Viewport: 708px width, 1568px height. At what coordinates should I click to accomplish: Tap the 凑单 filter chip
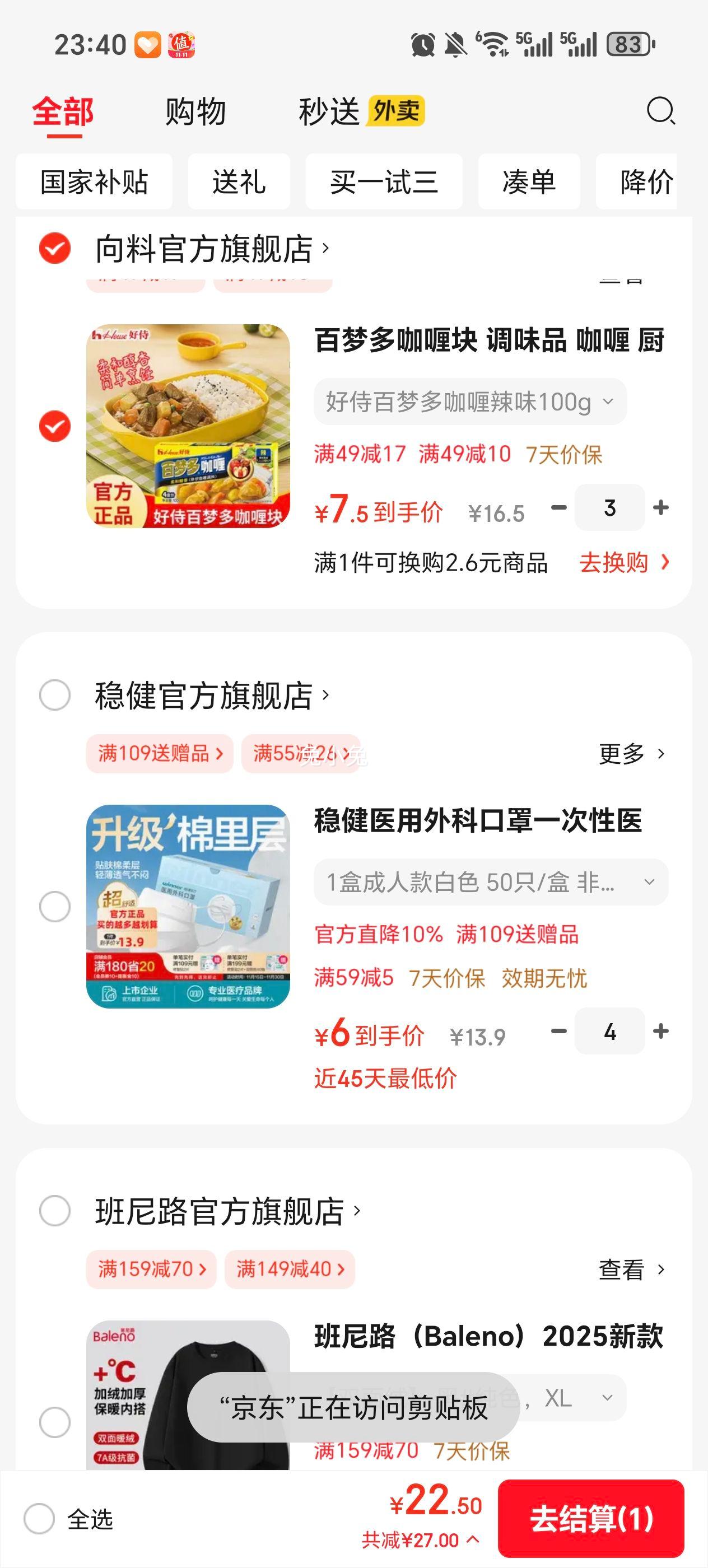click(528, 182)
